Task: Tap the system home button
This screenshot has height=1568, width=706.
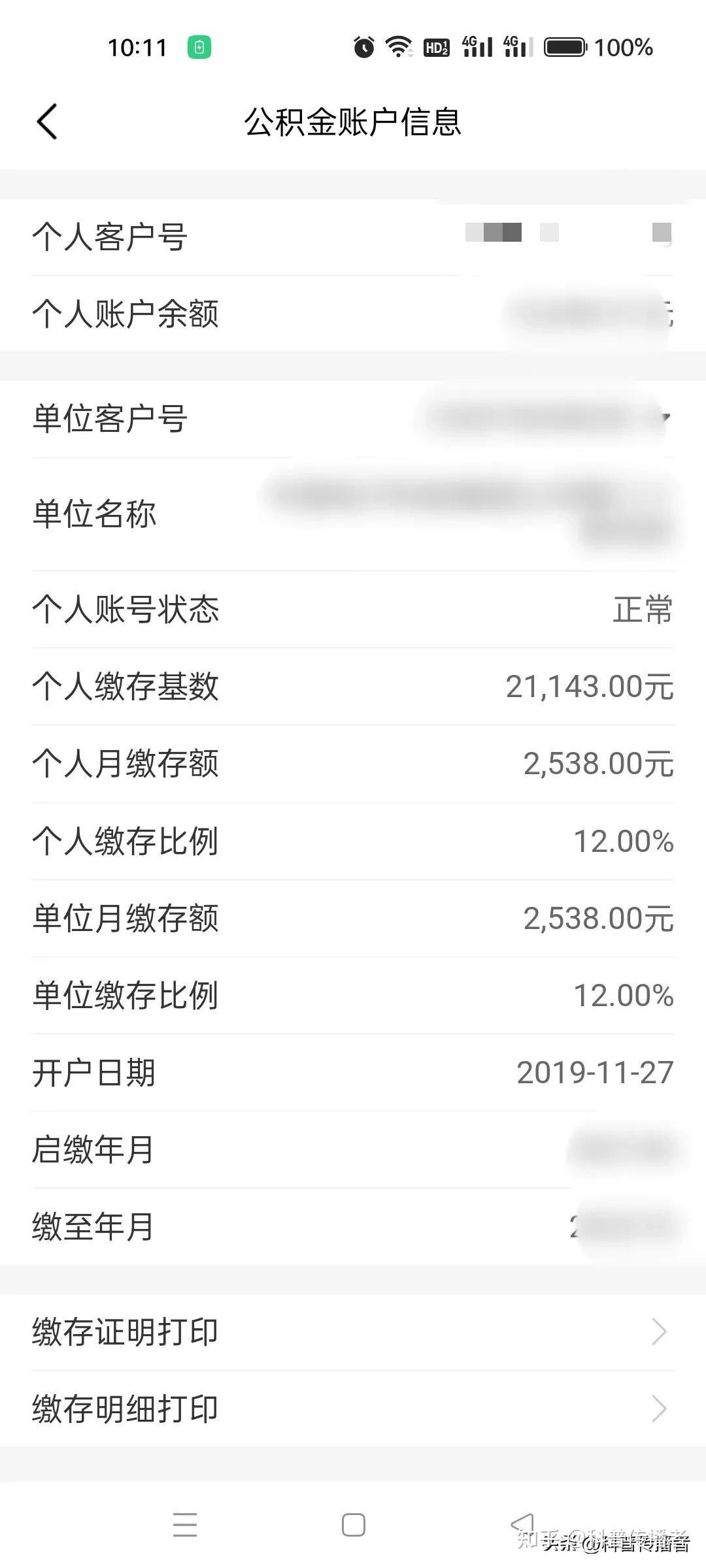Action: click(353, 1525)
